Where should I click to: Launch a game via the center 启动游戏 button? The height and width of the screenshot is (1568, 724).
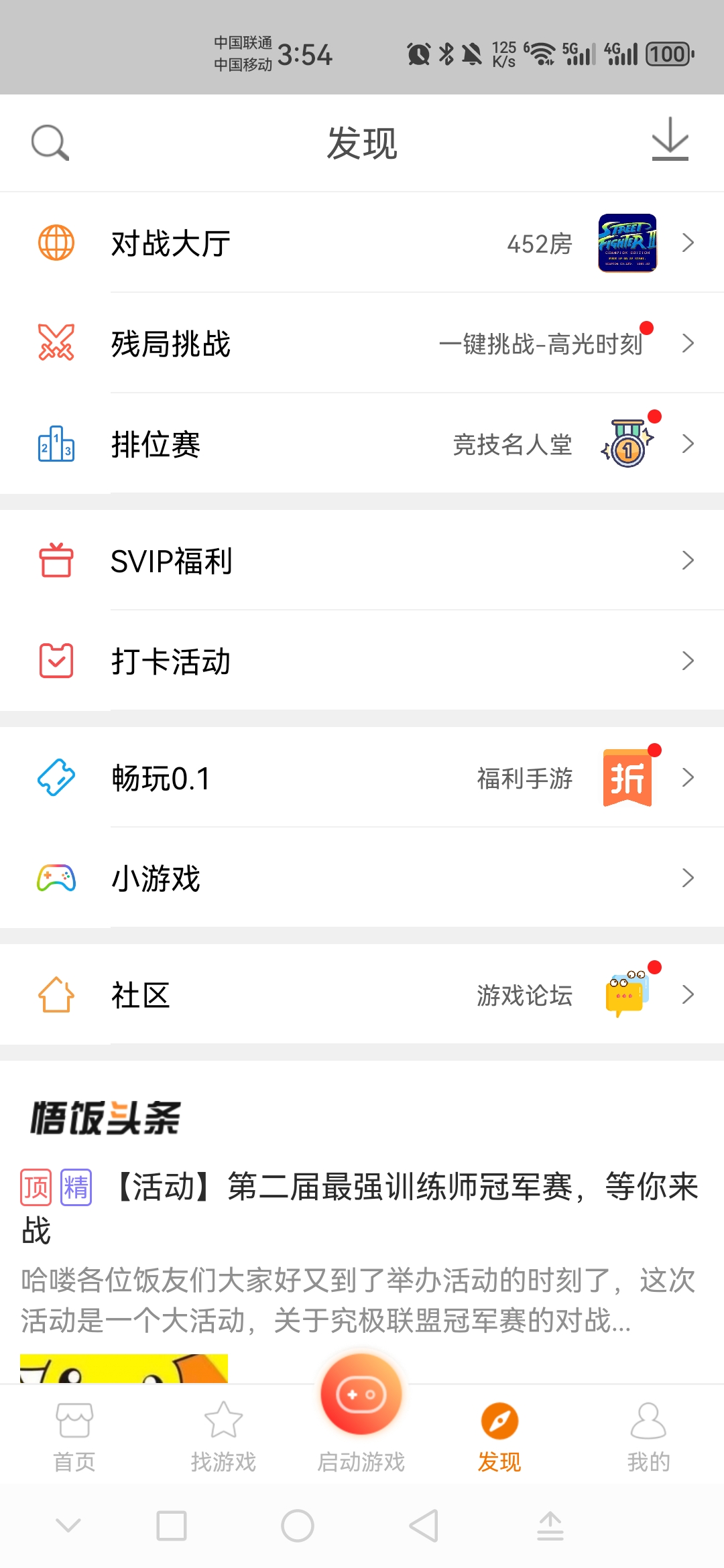[x=361, y=1394]
